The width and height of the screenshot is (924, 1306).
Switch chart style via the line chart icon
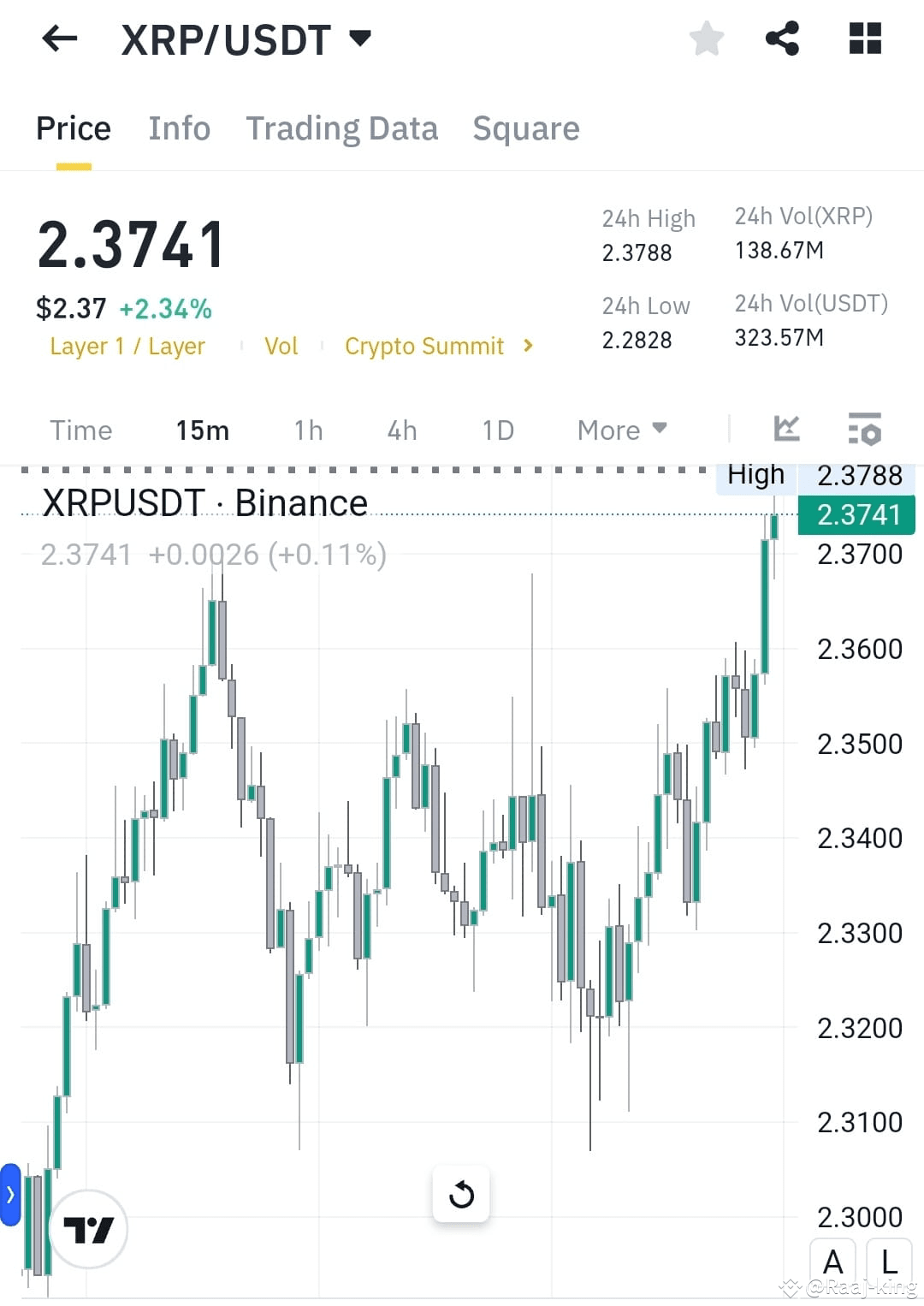point(786,429)
